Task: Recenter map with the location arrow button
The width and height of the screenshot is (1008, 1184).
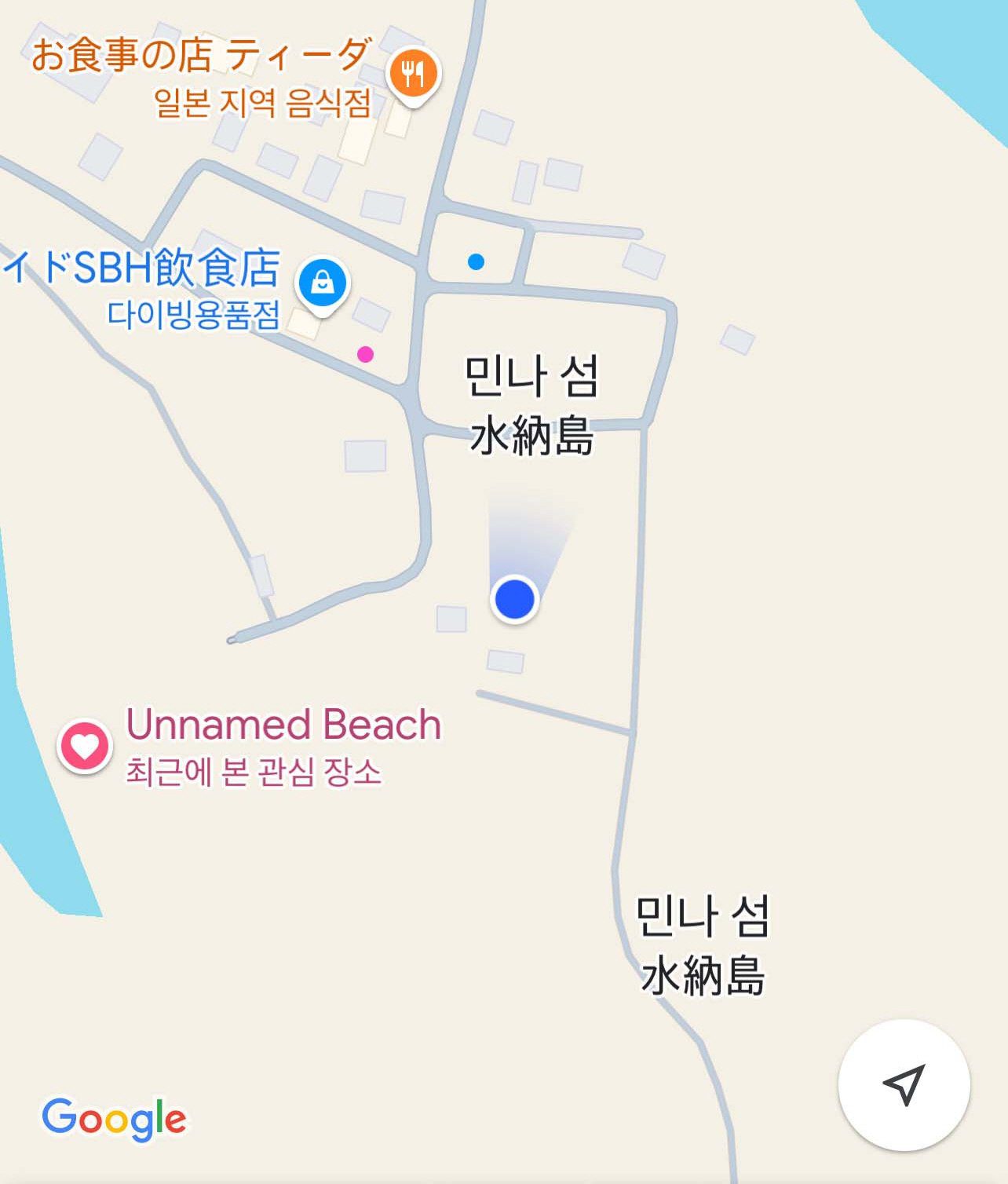Action: tap(904, 1085)
